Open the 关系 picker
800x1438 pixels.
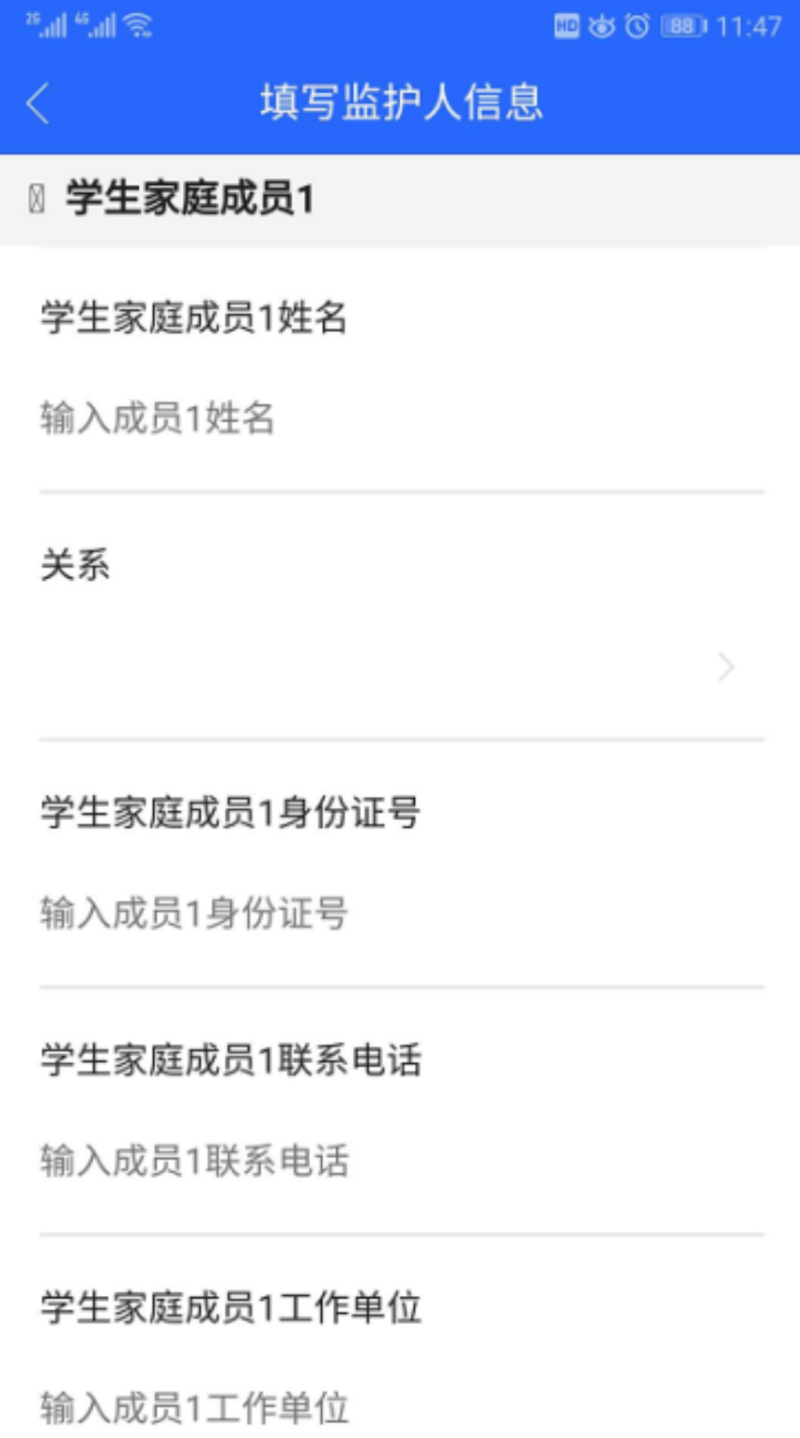(x=400, y=667)
